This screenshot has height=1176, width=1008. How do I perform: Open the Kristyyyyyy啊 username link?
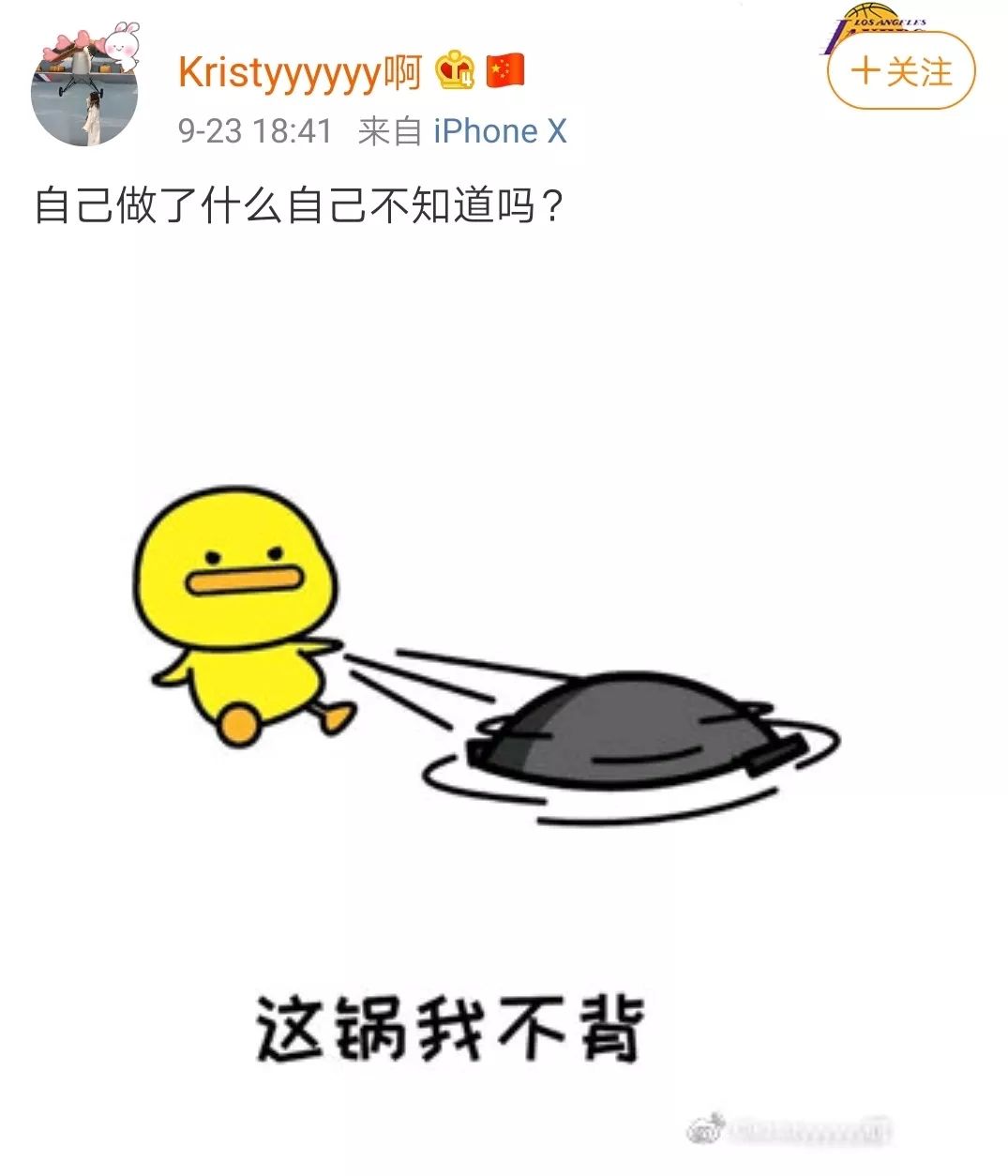pos(300,72)
